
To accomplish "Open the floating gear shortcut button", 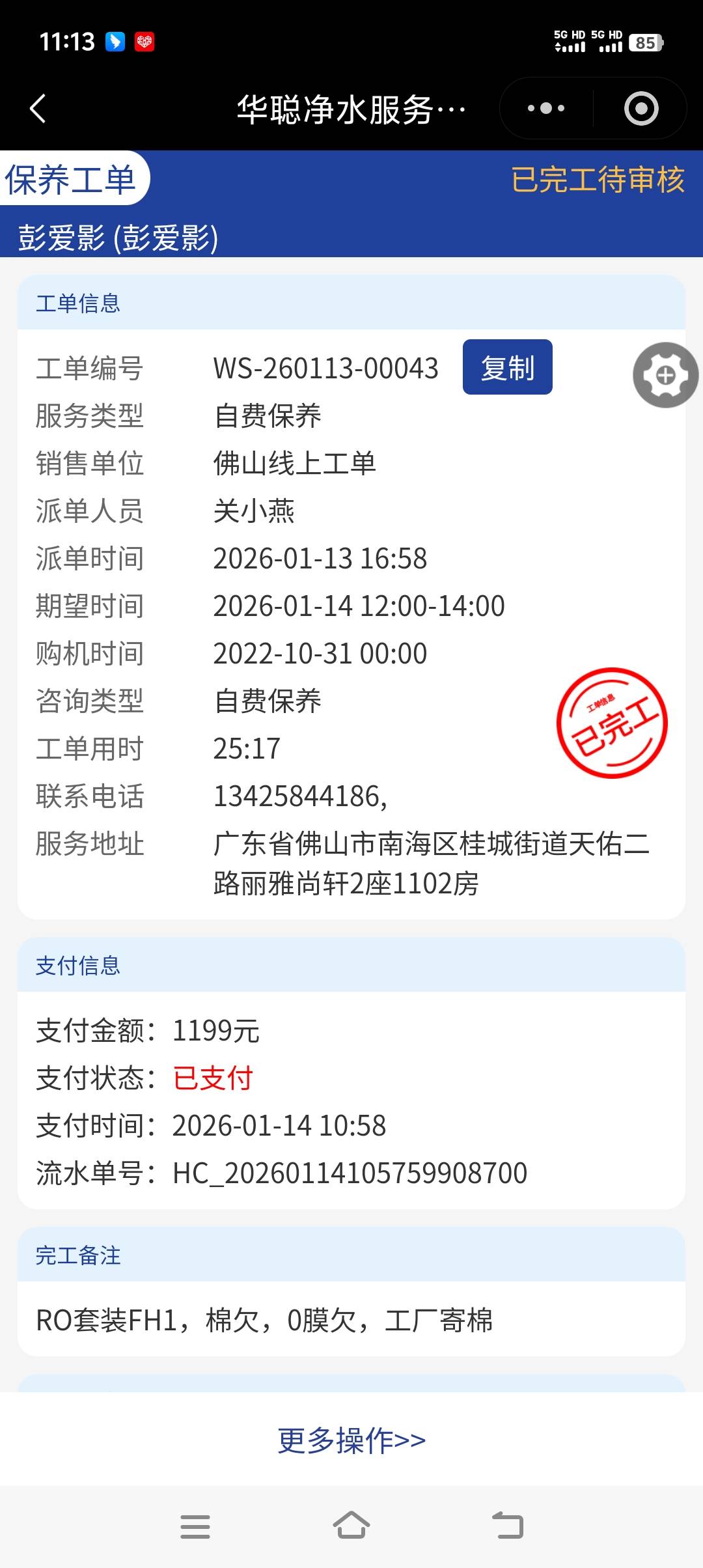I will (665, 375).
